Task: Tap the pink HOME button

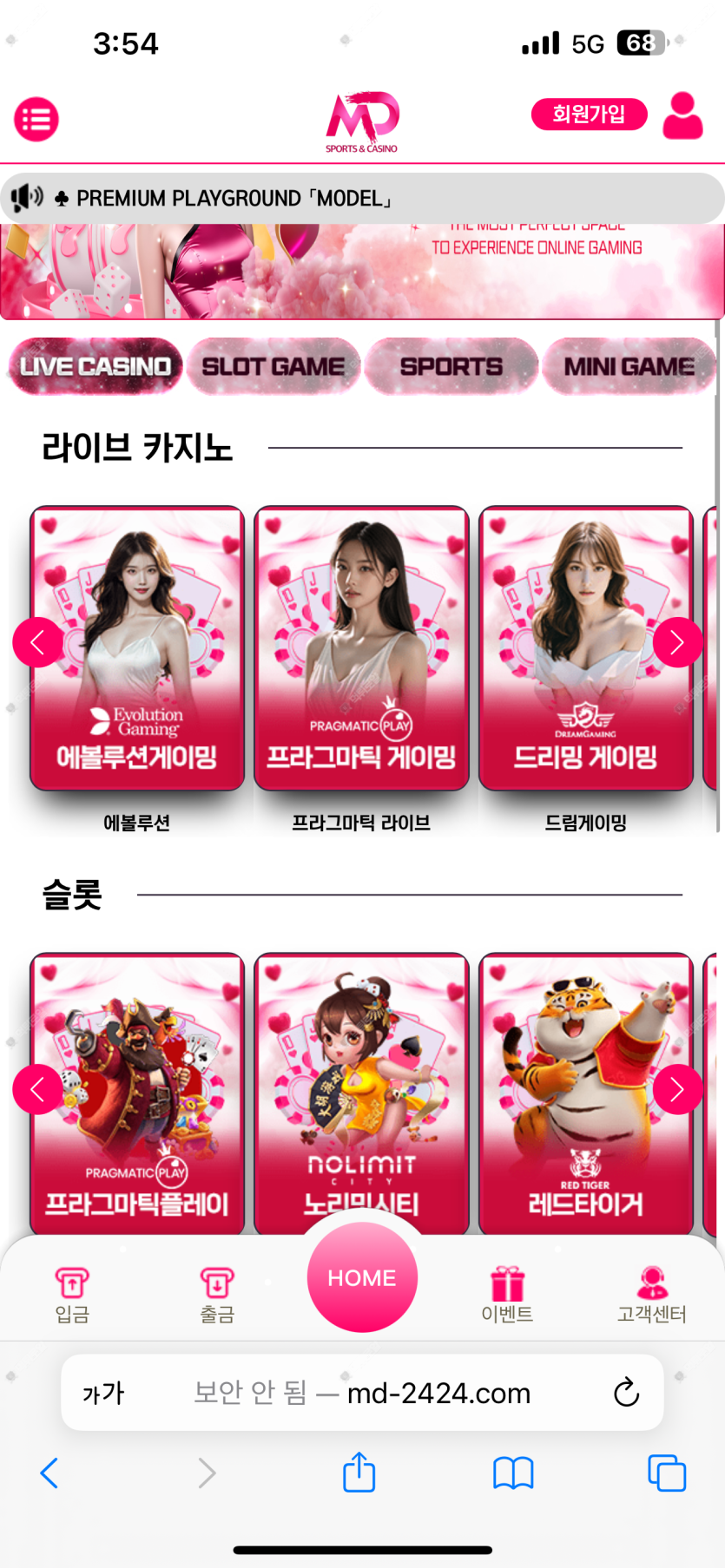Action: 362,1277
